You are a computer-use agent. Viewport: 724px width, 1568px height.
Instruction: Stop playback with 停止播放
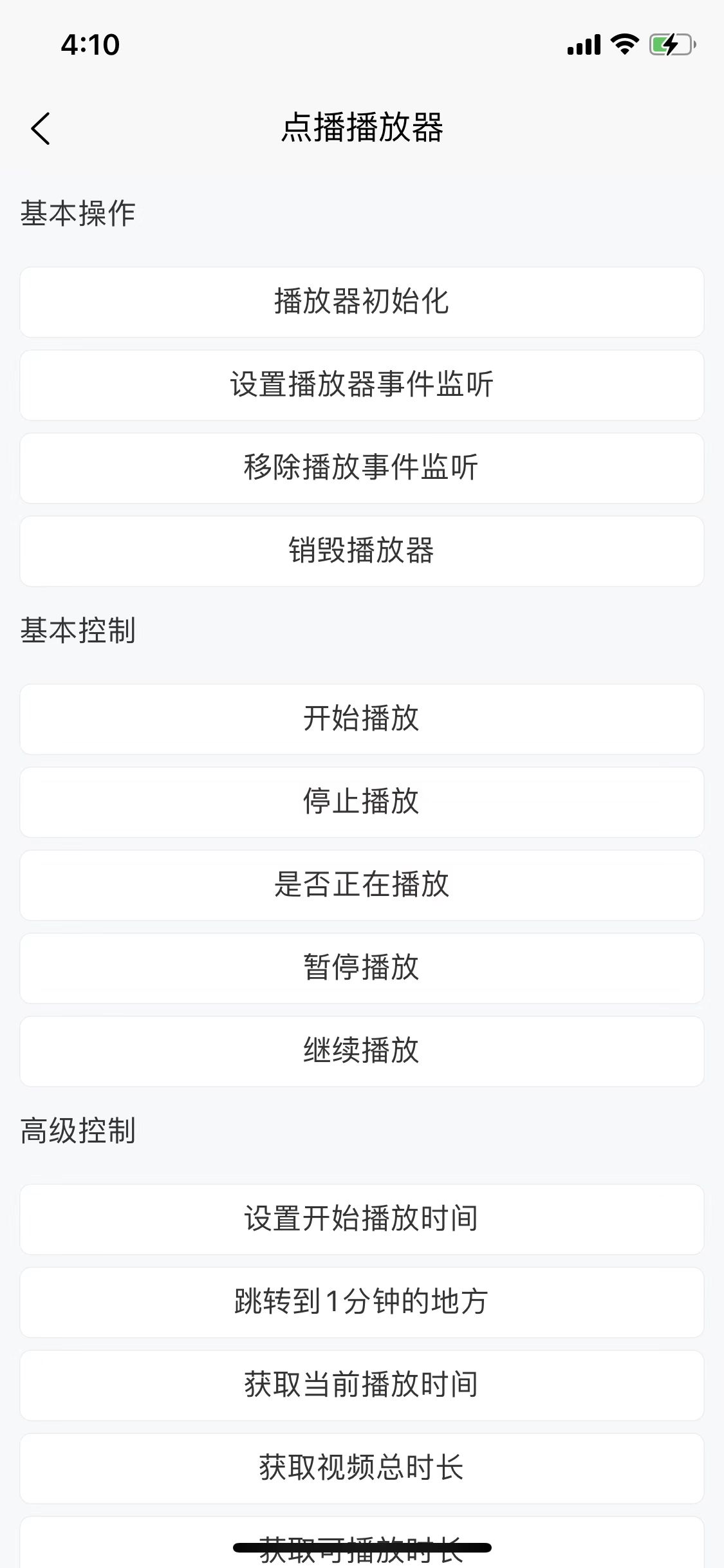[x=362, y=802]
